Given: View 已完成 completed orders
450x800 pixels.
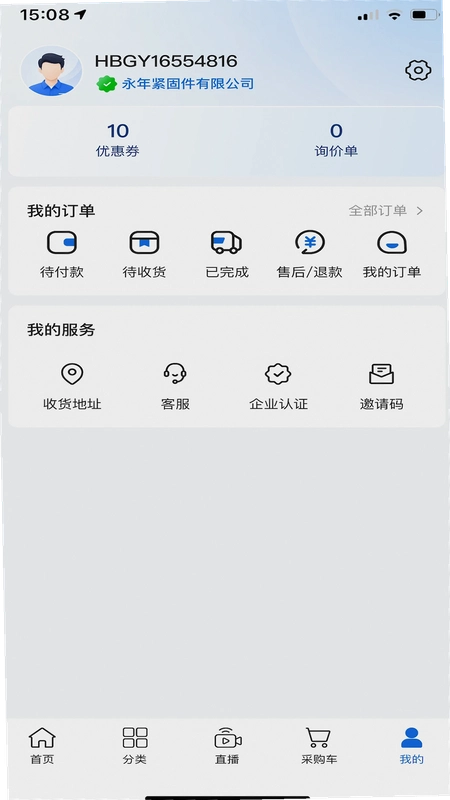Looking at the screenshot, I should (227, 255).
